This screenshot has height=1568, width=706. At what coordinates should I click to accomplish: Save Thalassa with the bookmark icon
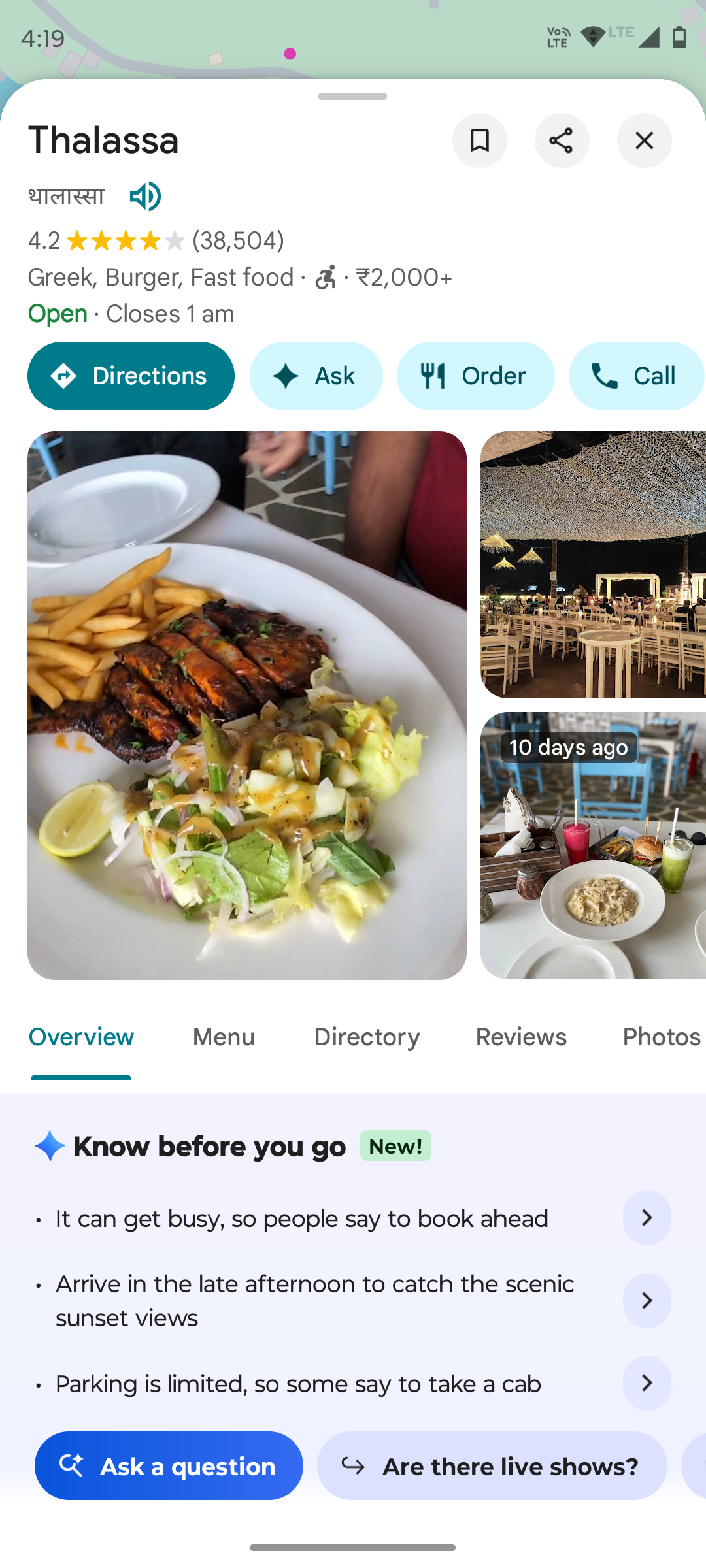coord(479,140)
